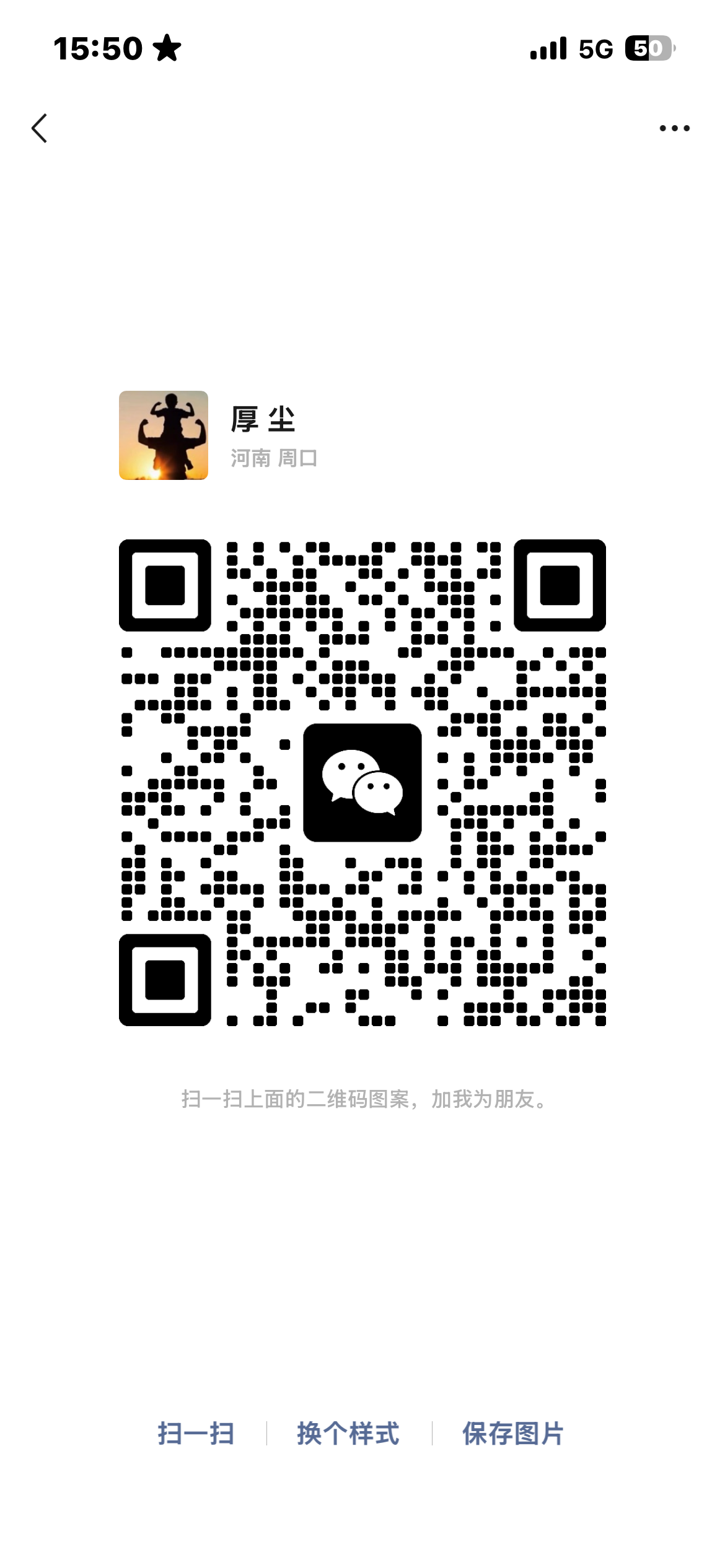Change QR style with 换个样式
Screen dimensions: 725x1568
[348, 1434]
